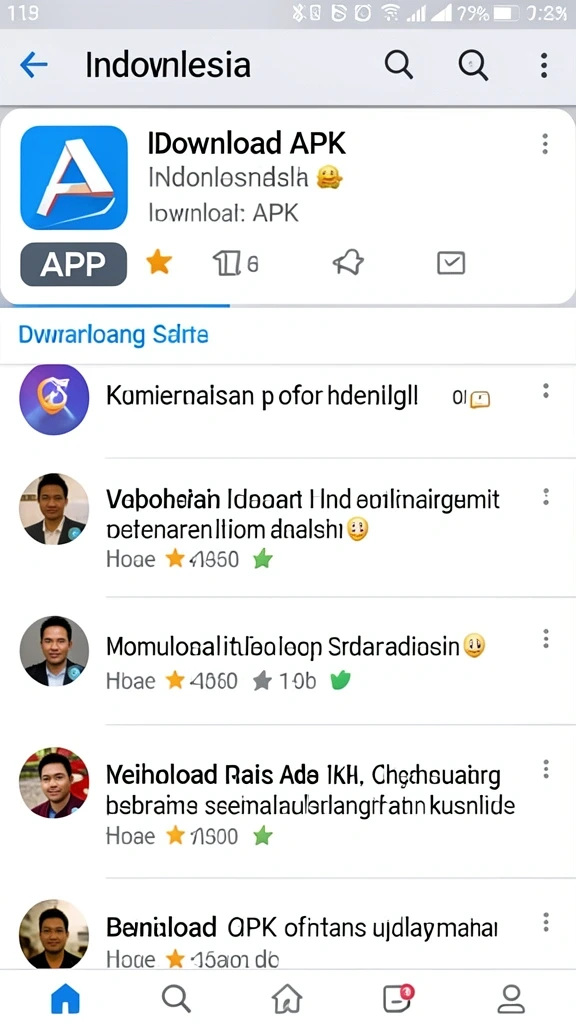Open the Vapoherian Idooart entry
This screenshot has height=1024, width=576.
(x=288, y=528)
